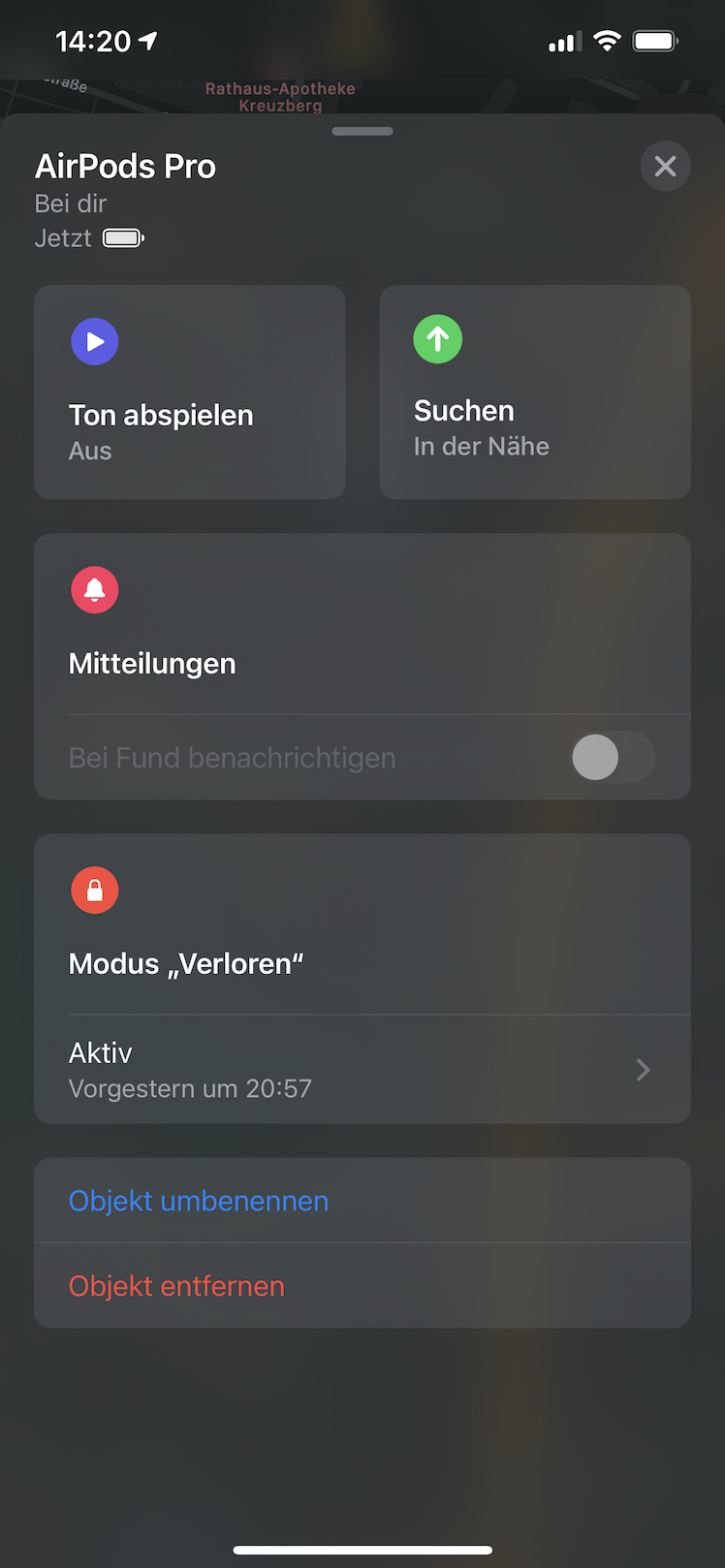Close the AirPods Pro details sheet
The height and width of the screenshot is (1568, 725).
[665, 166]
